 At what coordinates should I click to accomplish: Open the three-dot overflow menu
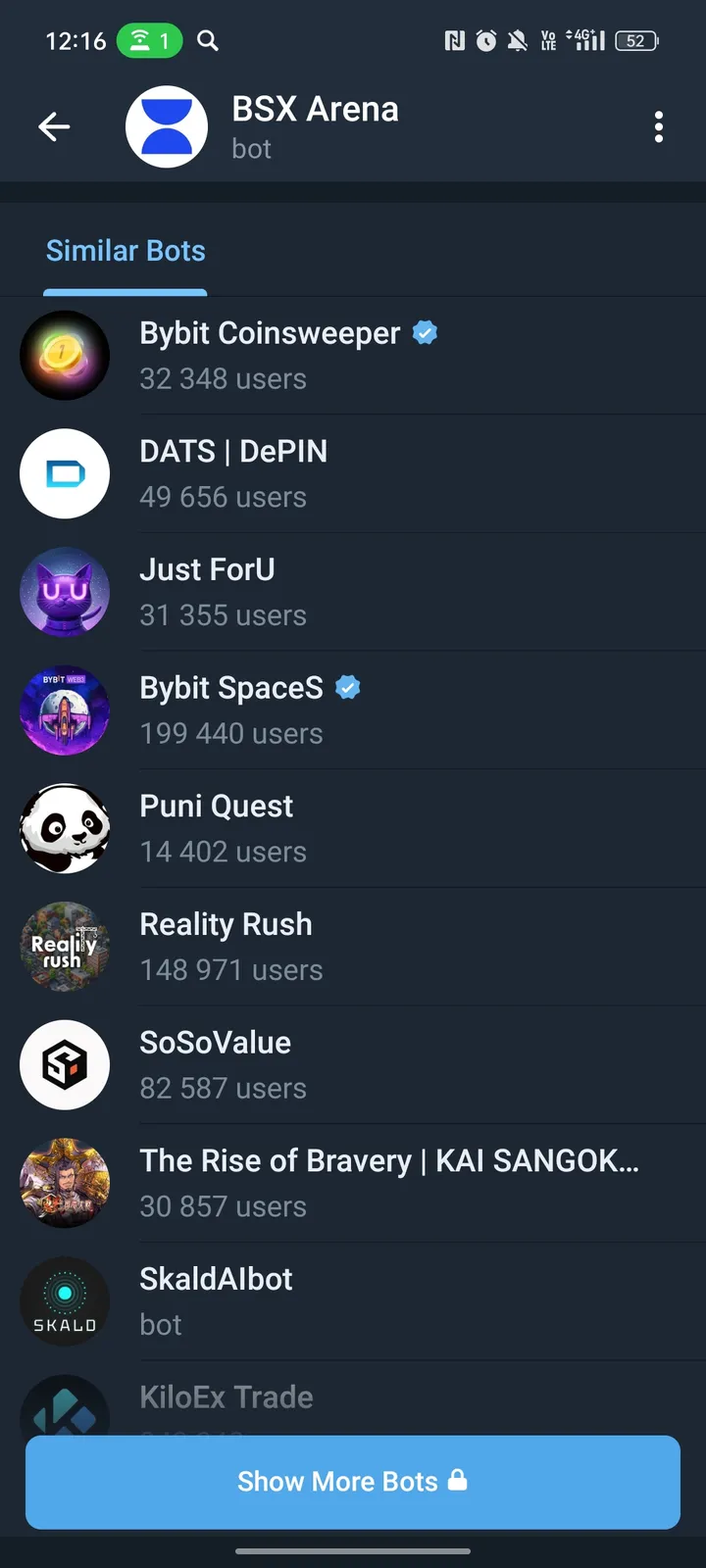coord(659,126)
